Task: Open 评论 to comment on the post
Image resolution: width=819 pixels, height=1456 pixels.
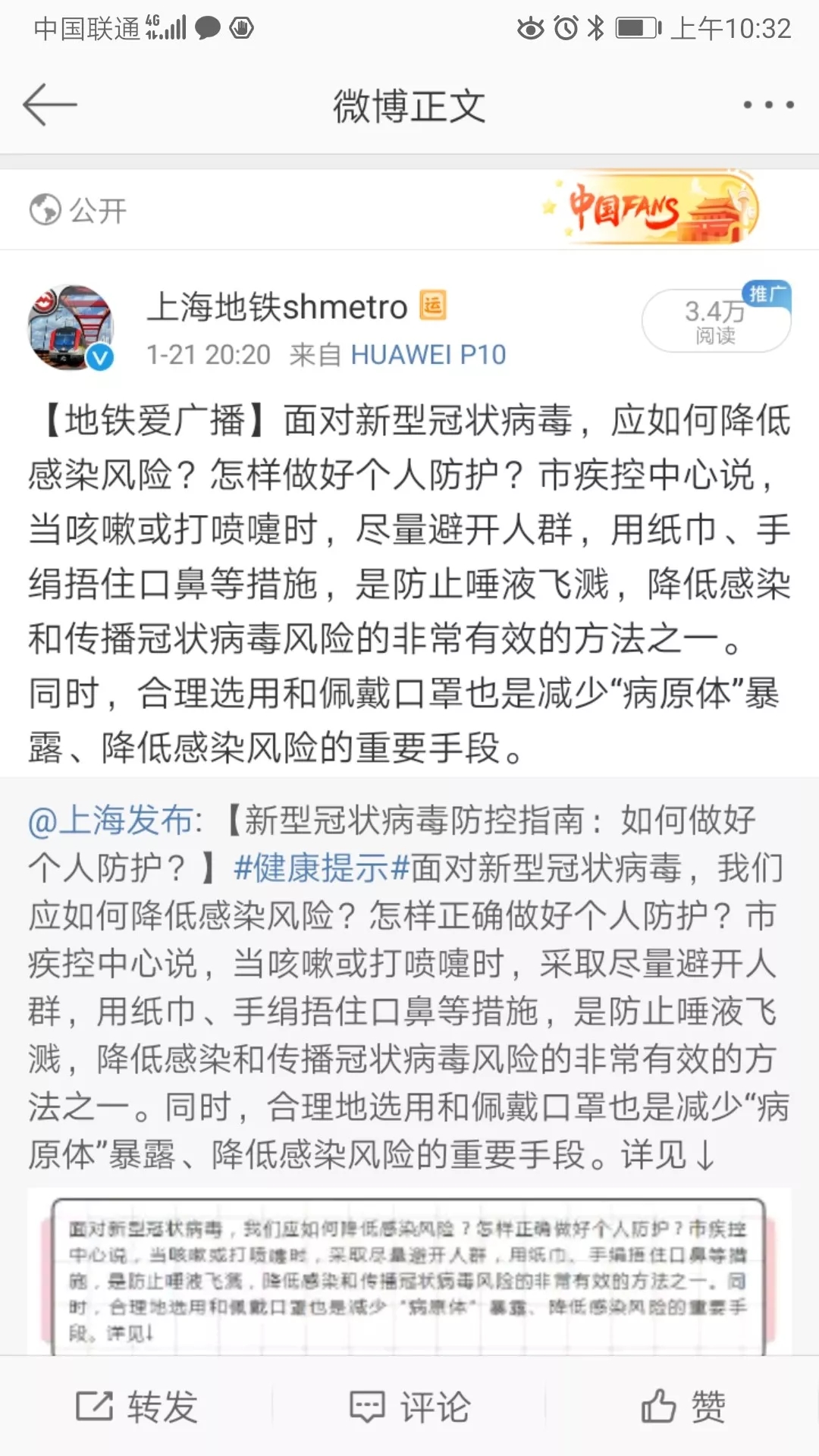Action: coord(409,1407)
